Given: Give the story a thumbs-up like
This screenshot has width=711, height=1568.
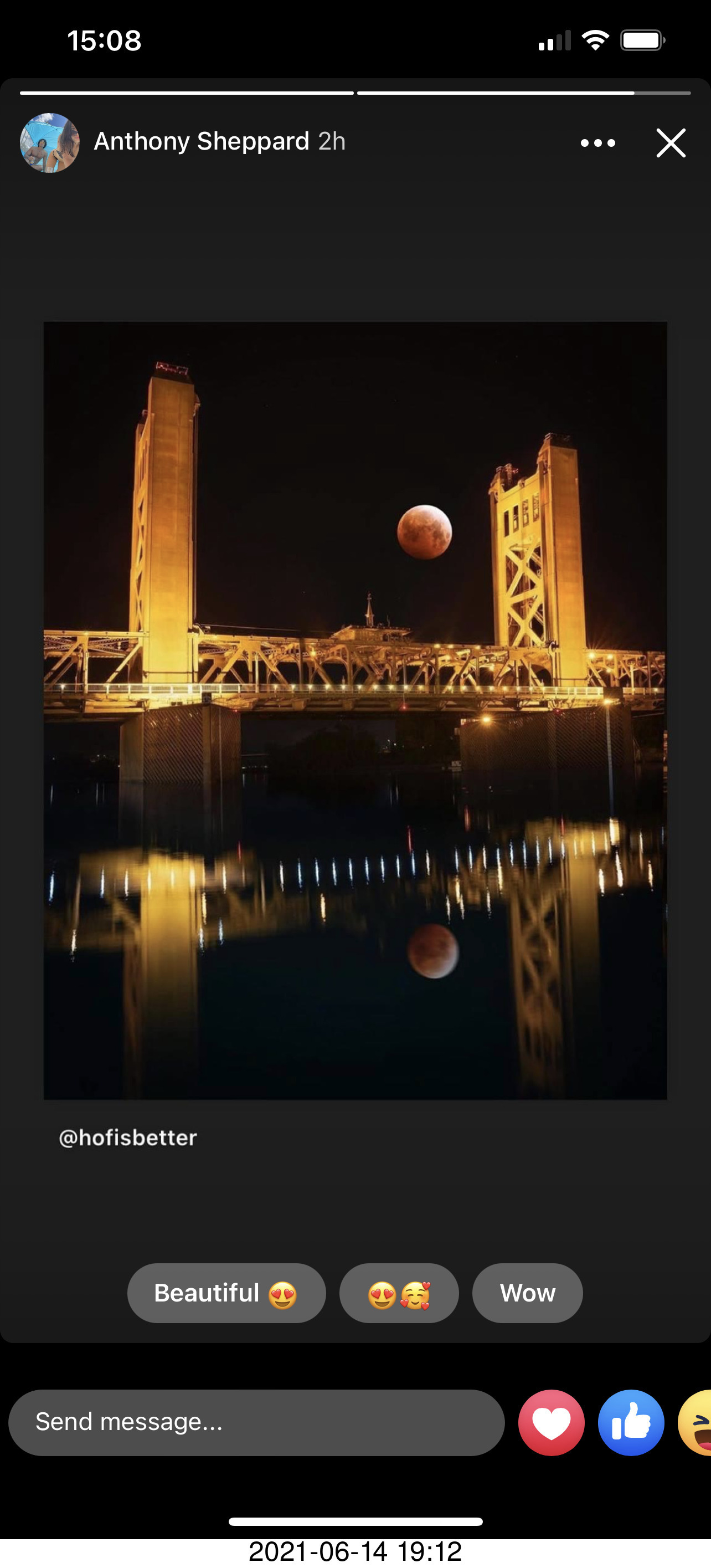Looking at the screenshot, I should [x=631, y=1422].
